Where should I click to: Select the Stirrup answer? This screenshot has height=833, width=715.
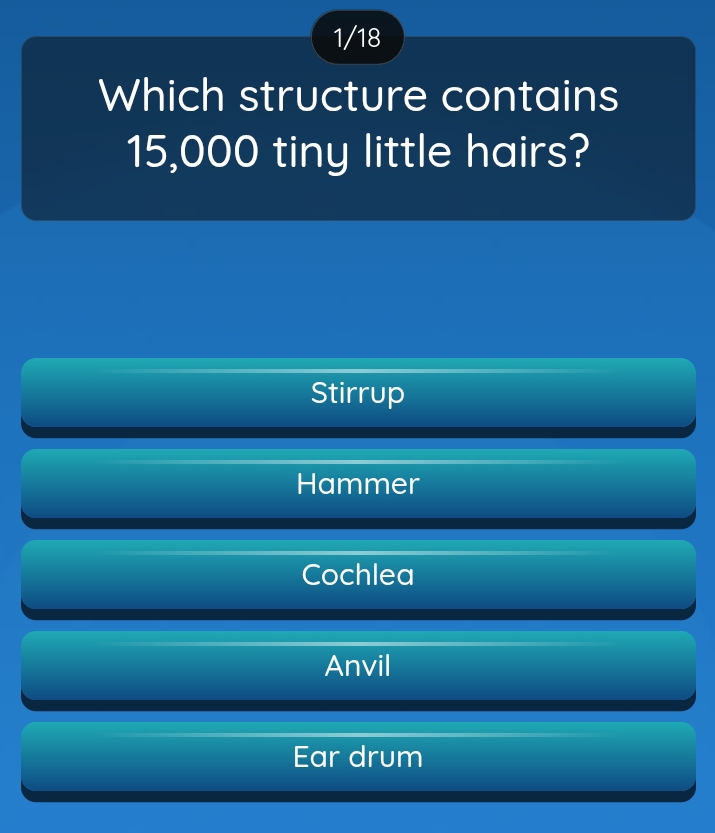[358, 393]
